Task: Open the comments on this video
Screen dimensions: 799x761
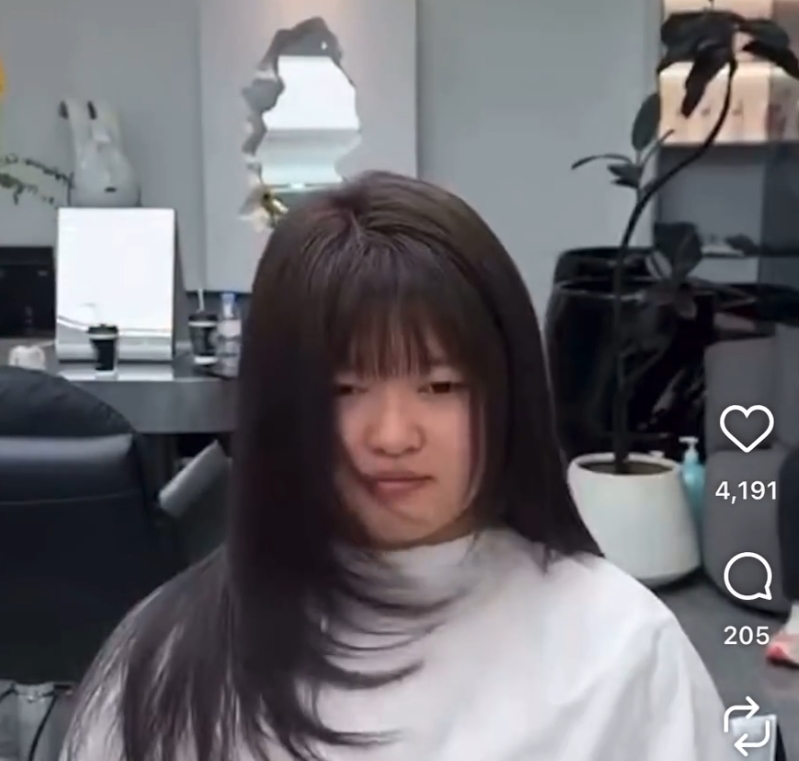Action: click(x=747, y=577)
